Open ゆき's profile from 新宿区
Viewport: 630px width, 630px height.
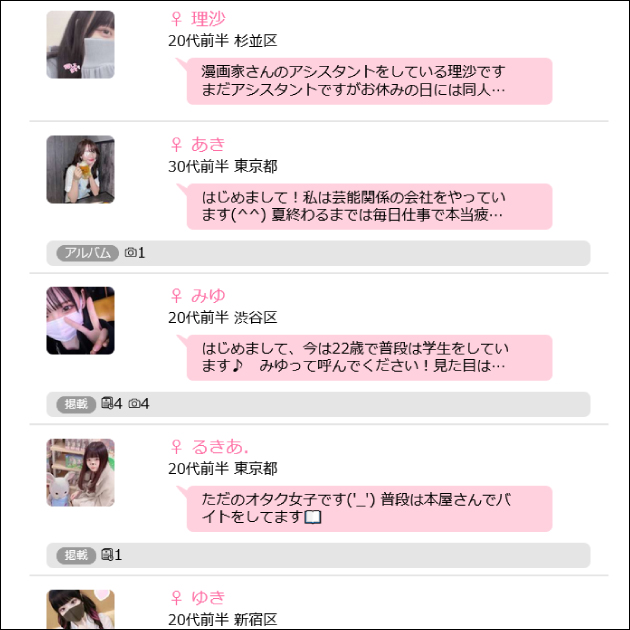(x=360, y=608)
